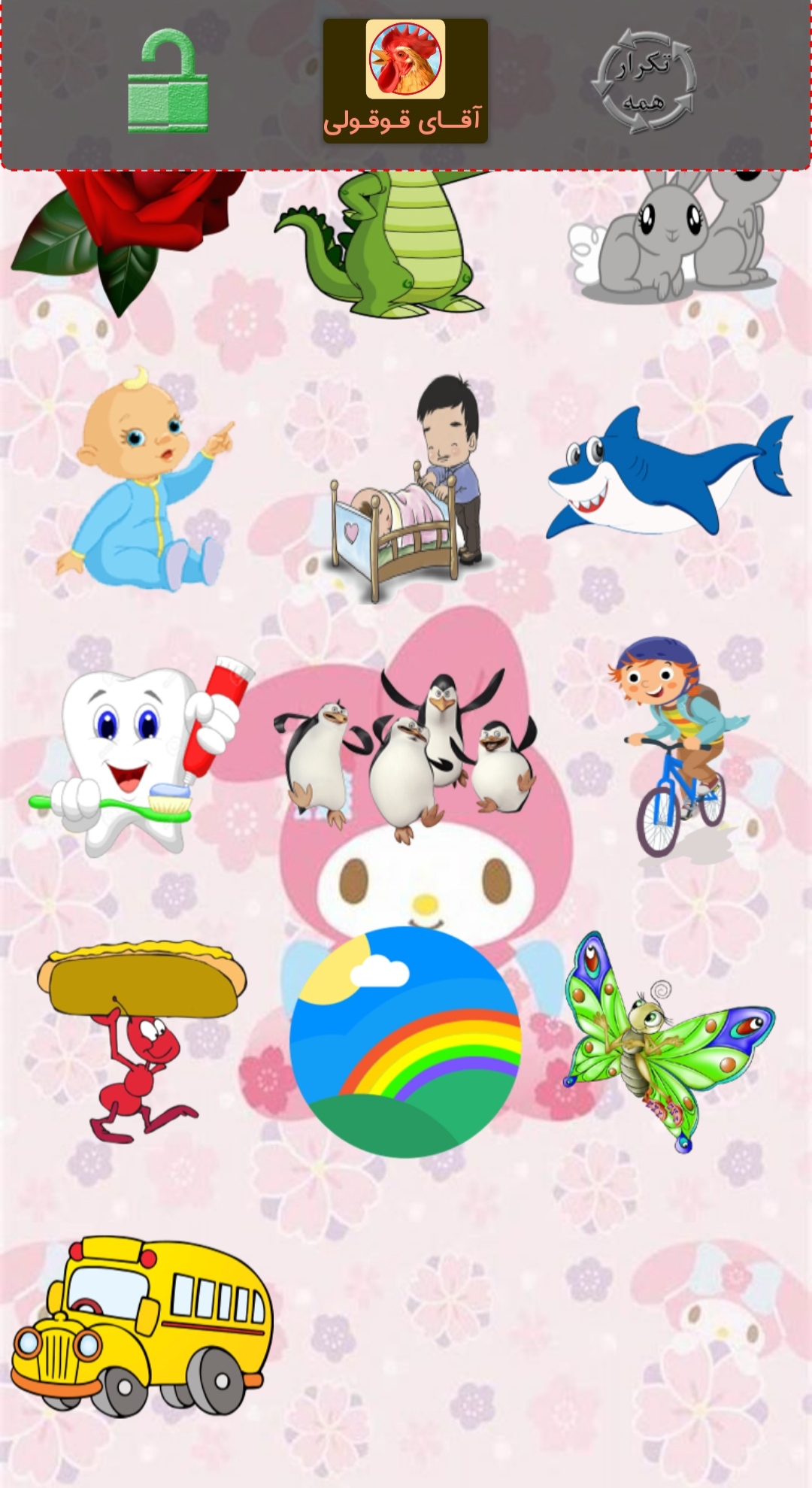This screenshot has height=1488, width=812.
Task: Open the grey rabbits picture
Action: coord(673,237)
